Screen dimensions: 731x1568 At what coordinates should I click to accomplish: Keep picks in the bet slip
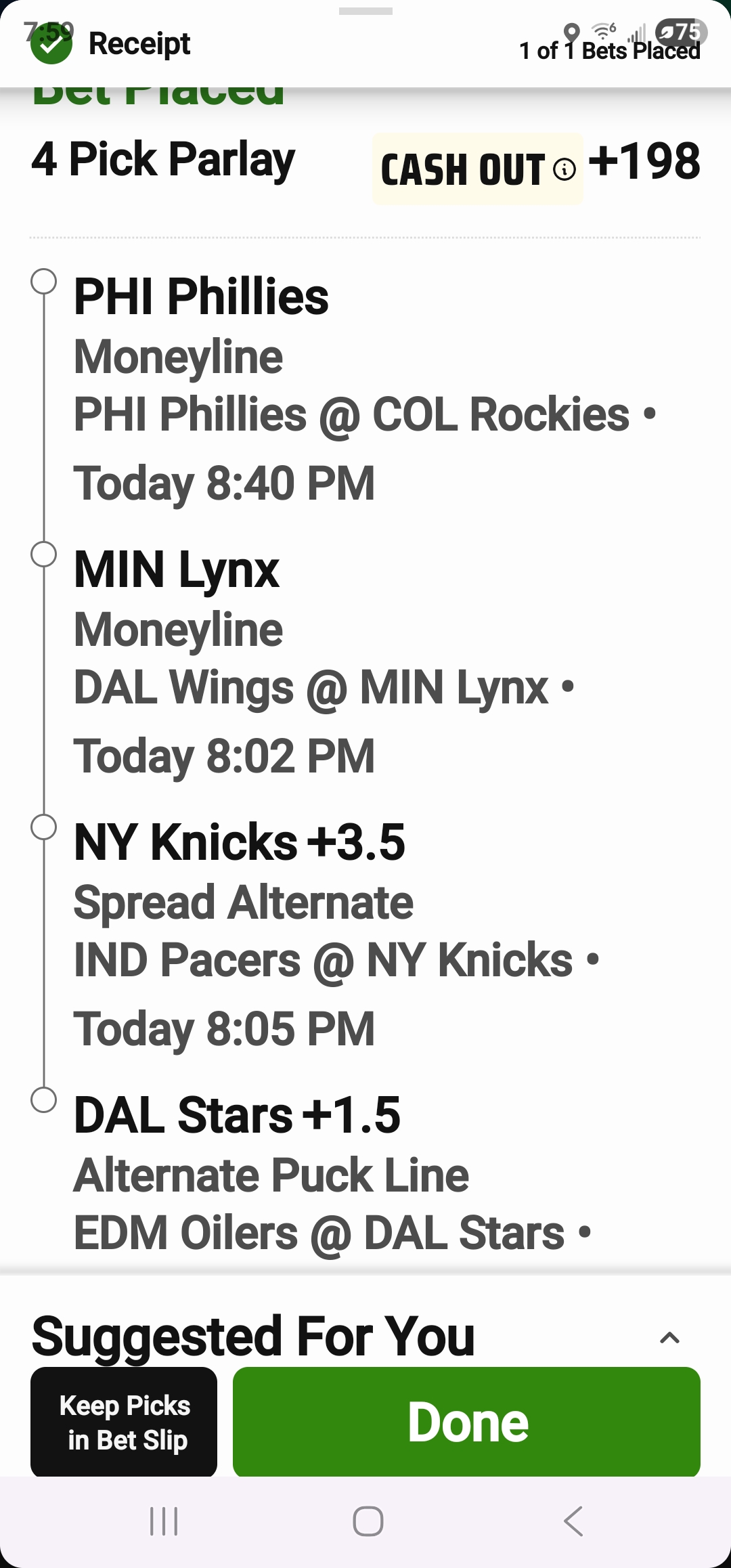[x=124, y=1421]
